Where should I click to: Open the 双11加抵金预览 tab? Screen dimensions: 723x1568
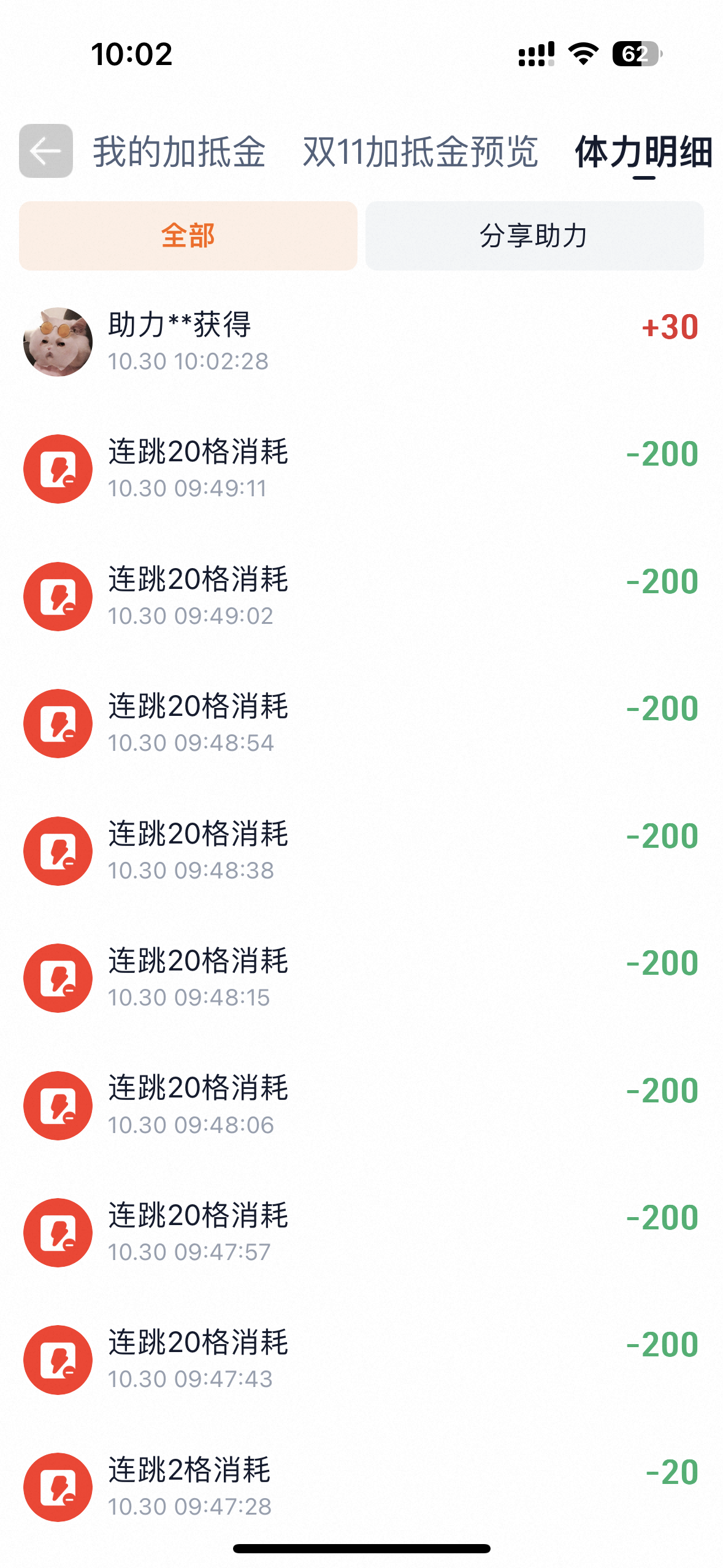420,152
